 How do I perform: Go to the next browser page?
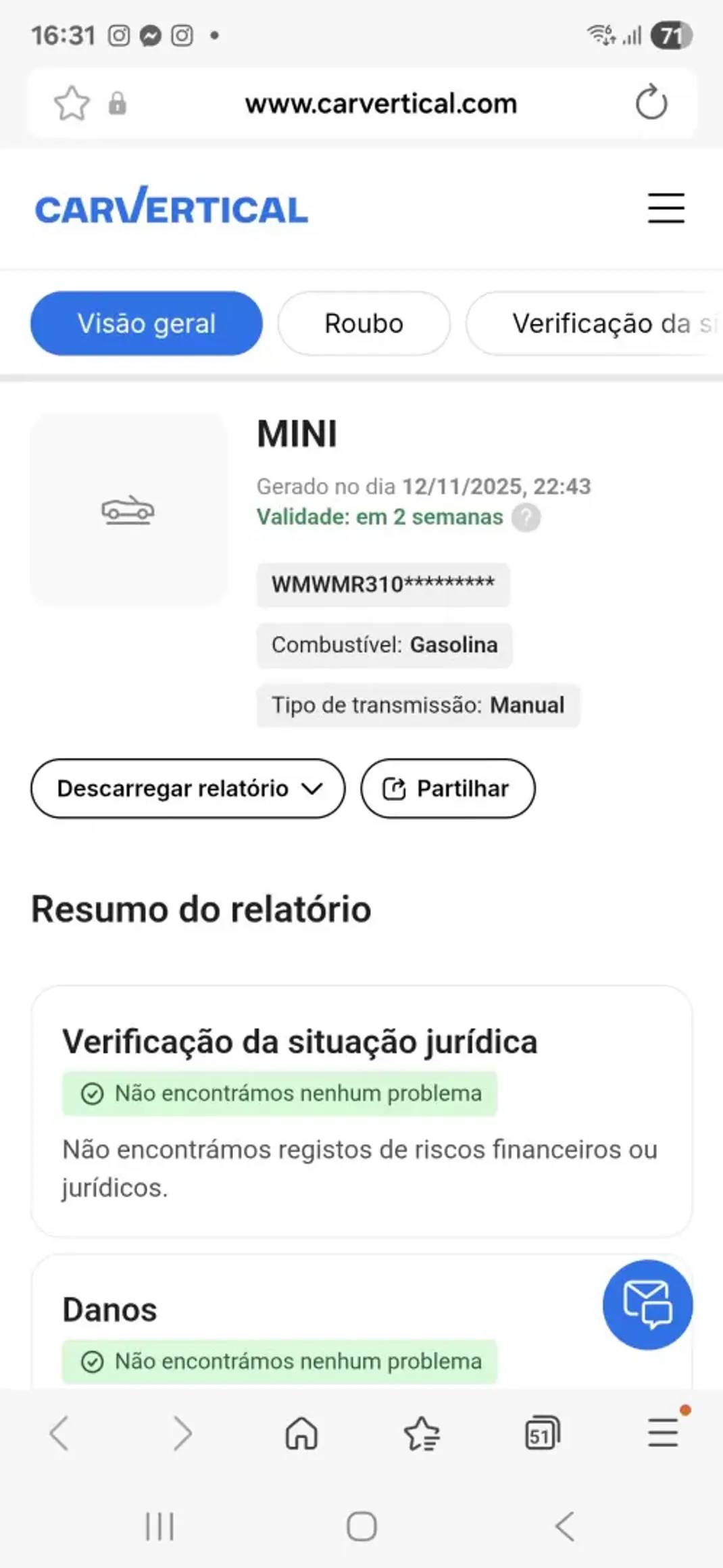181,1433
